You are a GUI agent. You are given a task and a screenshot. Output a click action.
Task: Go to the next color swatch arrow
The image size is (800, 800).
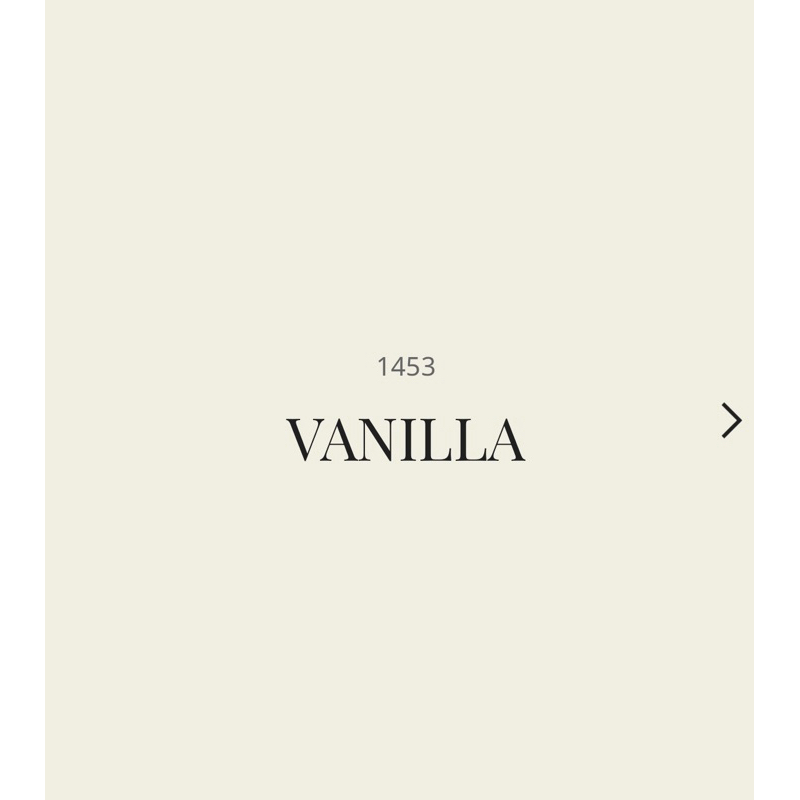(x=732, y=420)
